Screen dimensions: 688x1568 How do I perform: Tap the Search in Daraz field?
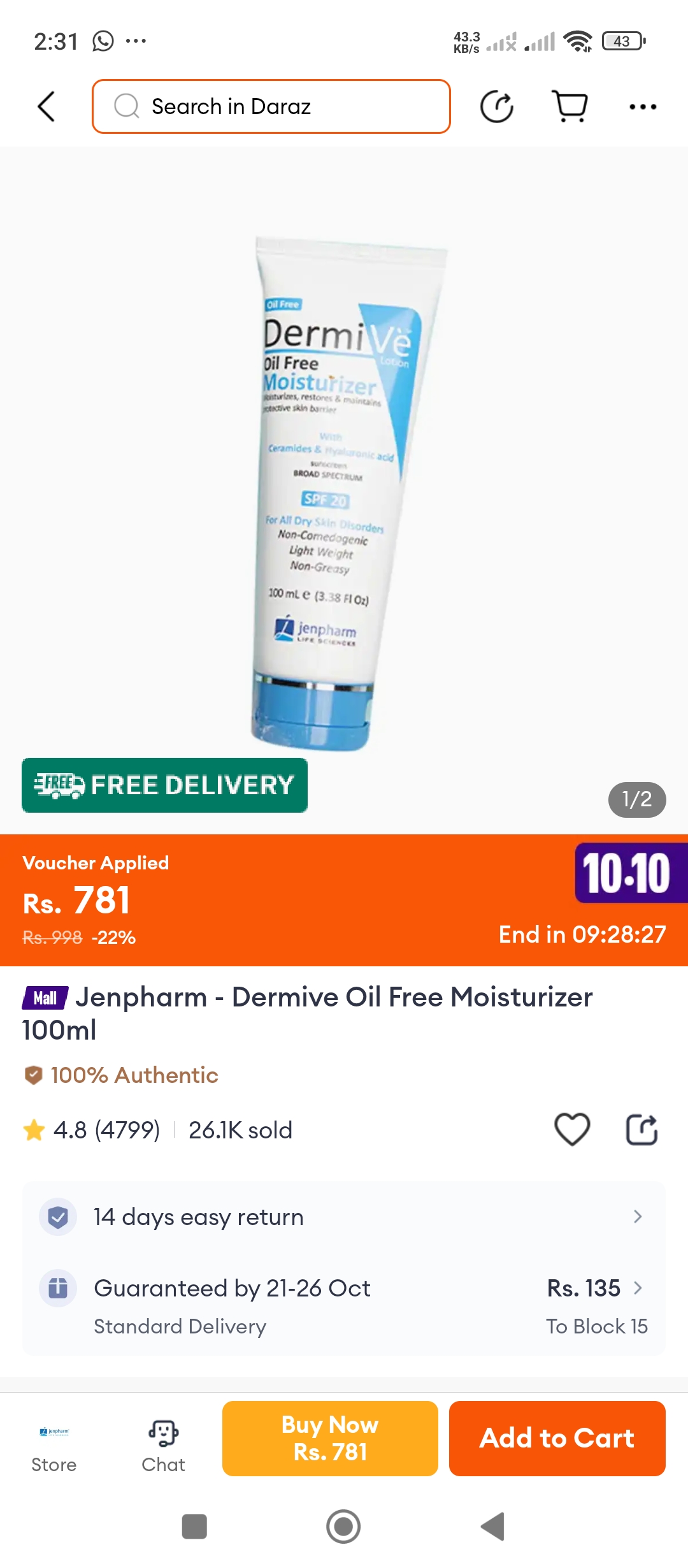[271, 106]
